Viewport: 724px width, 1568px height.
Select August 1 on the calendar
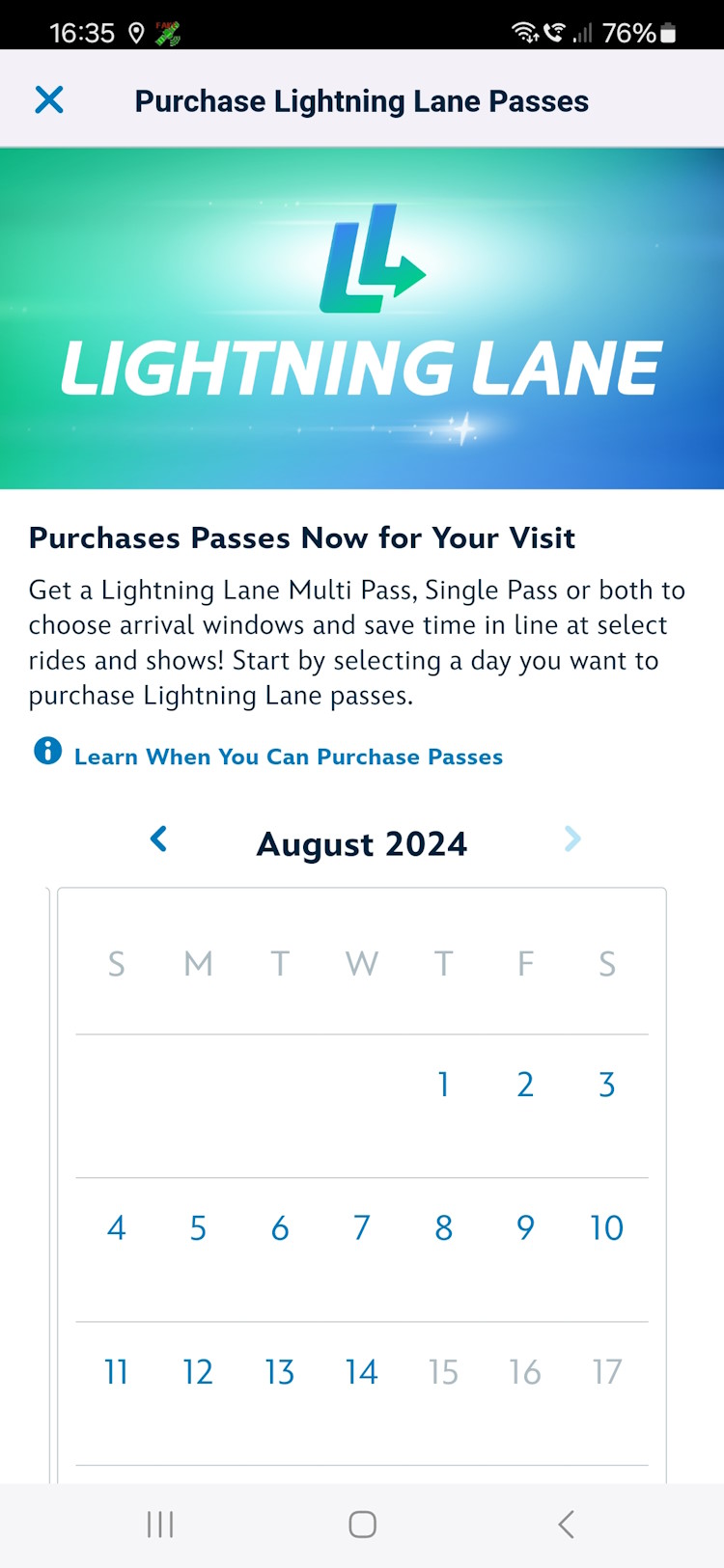[443, 1085]
